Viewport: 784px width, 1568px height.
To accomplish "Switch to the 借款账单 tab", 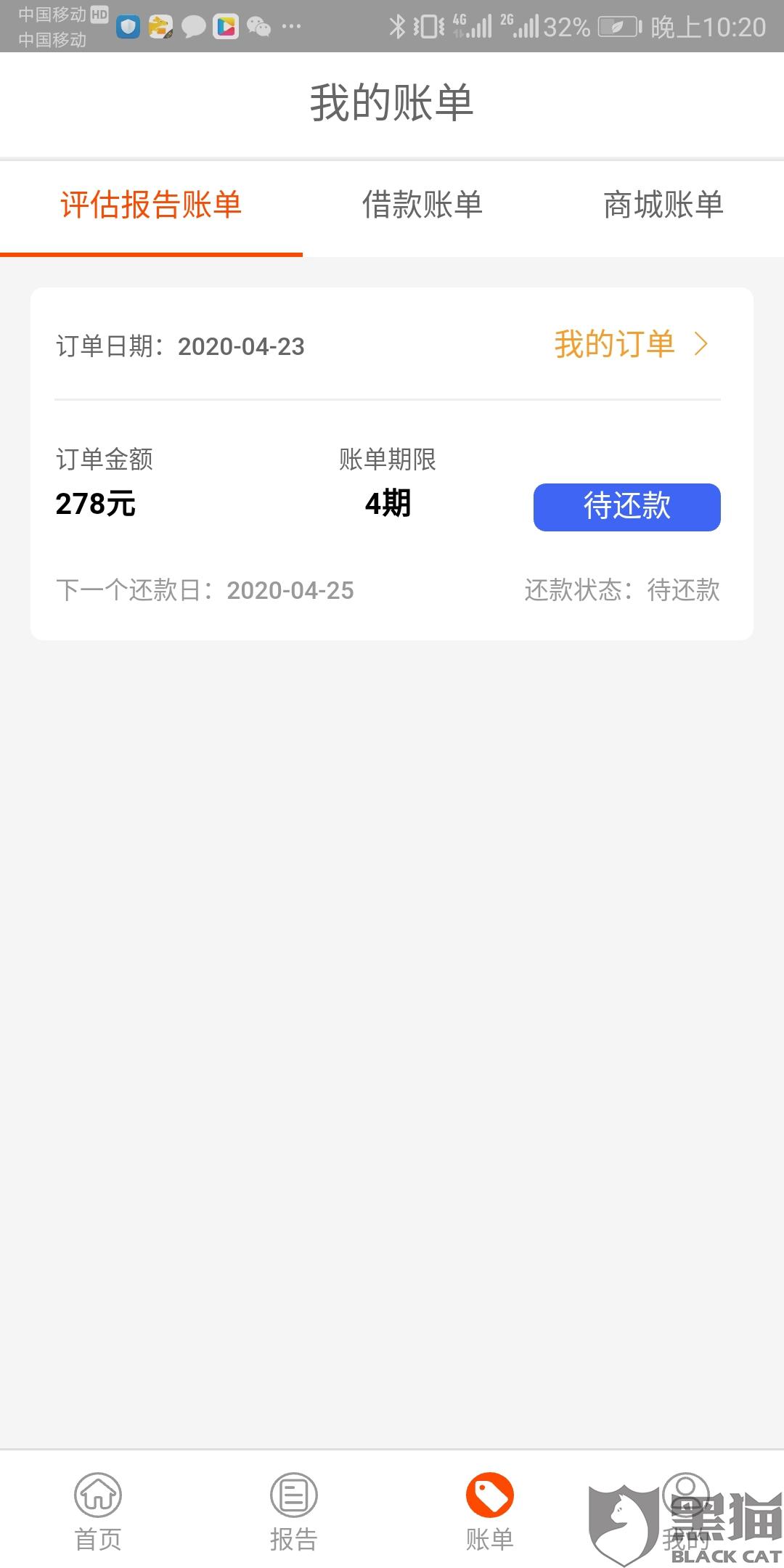I will 422,205.
